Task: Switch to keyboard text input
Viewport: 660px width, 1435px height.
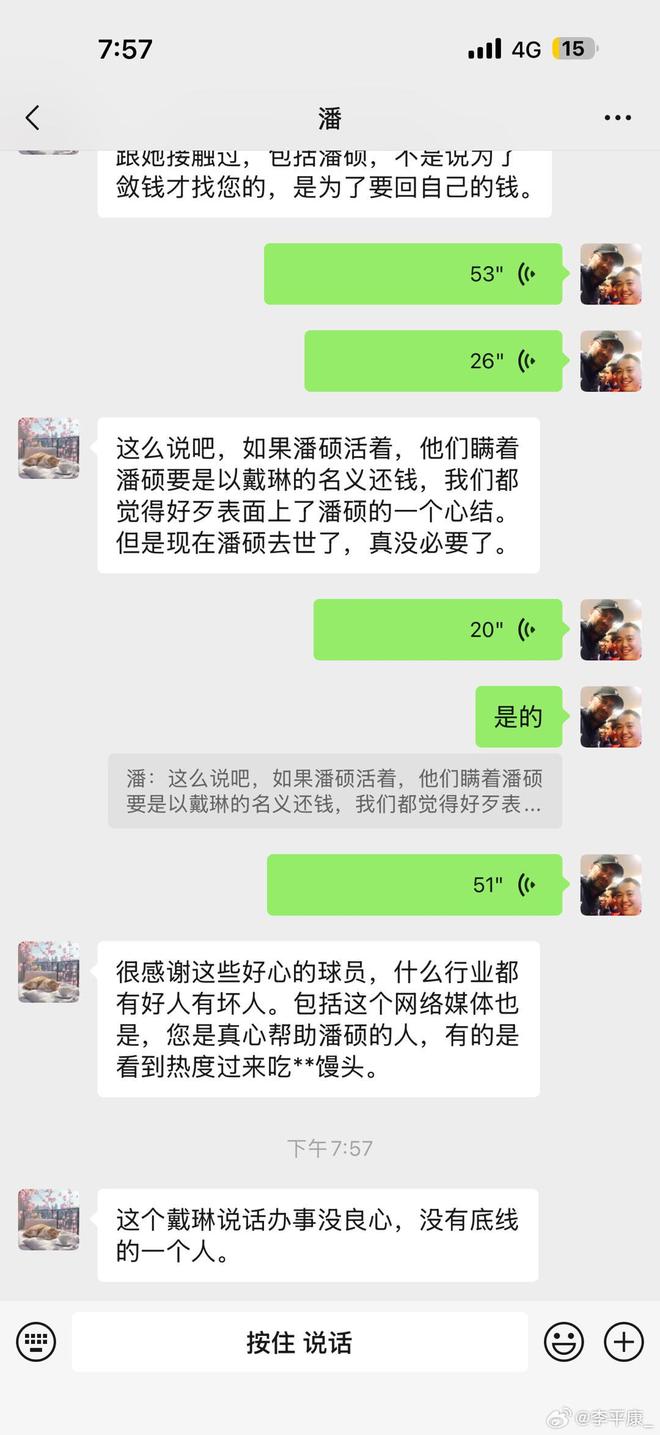Action: (x=36, y=1342)
